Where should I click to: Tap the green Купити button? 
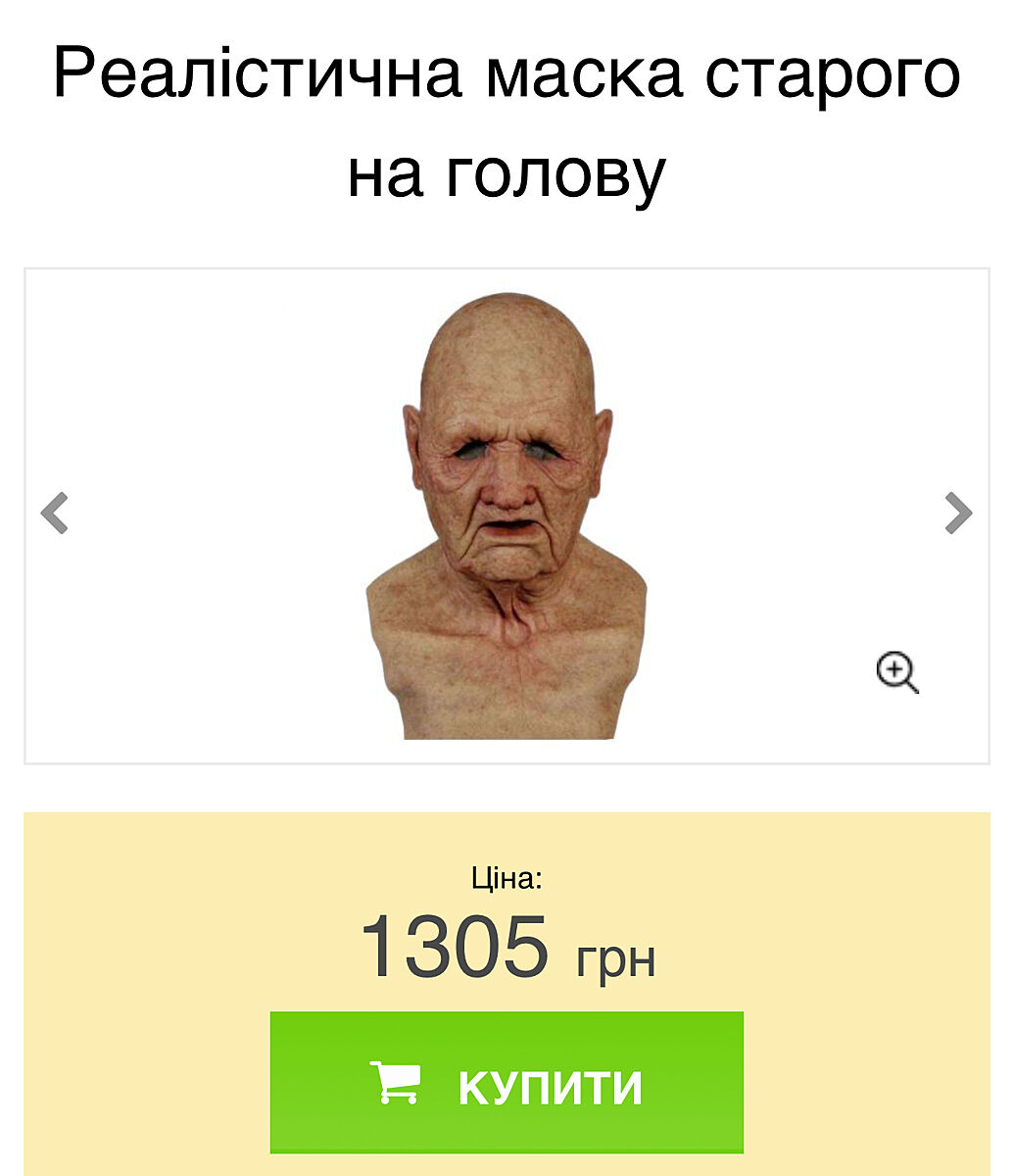(507, 1083)
